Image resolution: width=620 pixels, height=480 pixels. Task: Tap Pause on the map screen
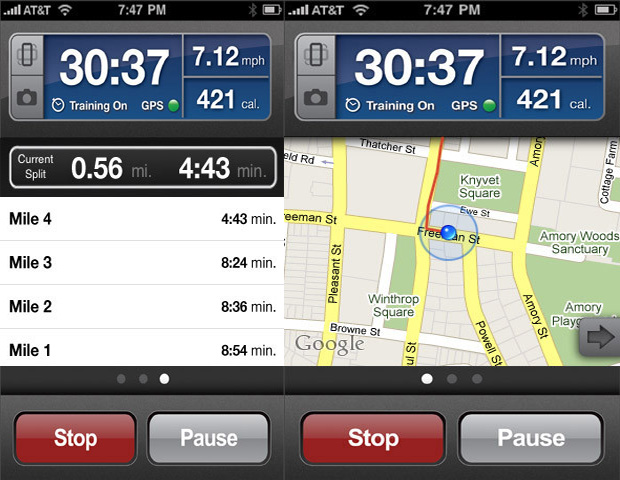(531, 437)
